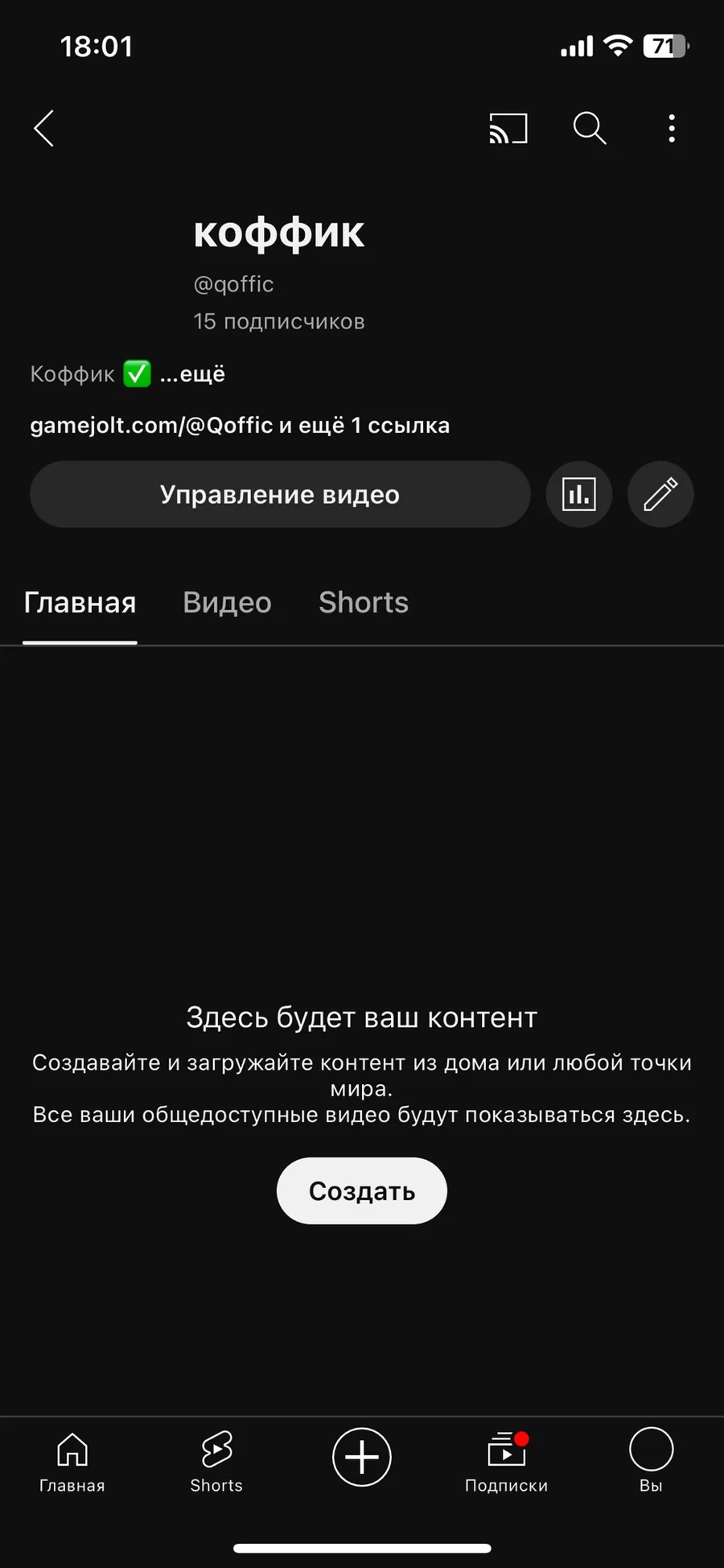Tap the plus create button
This screenshot has width=724, height=1568.
tap(362, 1457)
